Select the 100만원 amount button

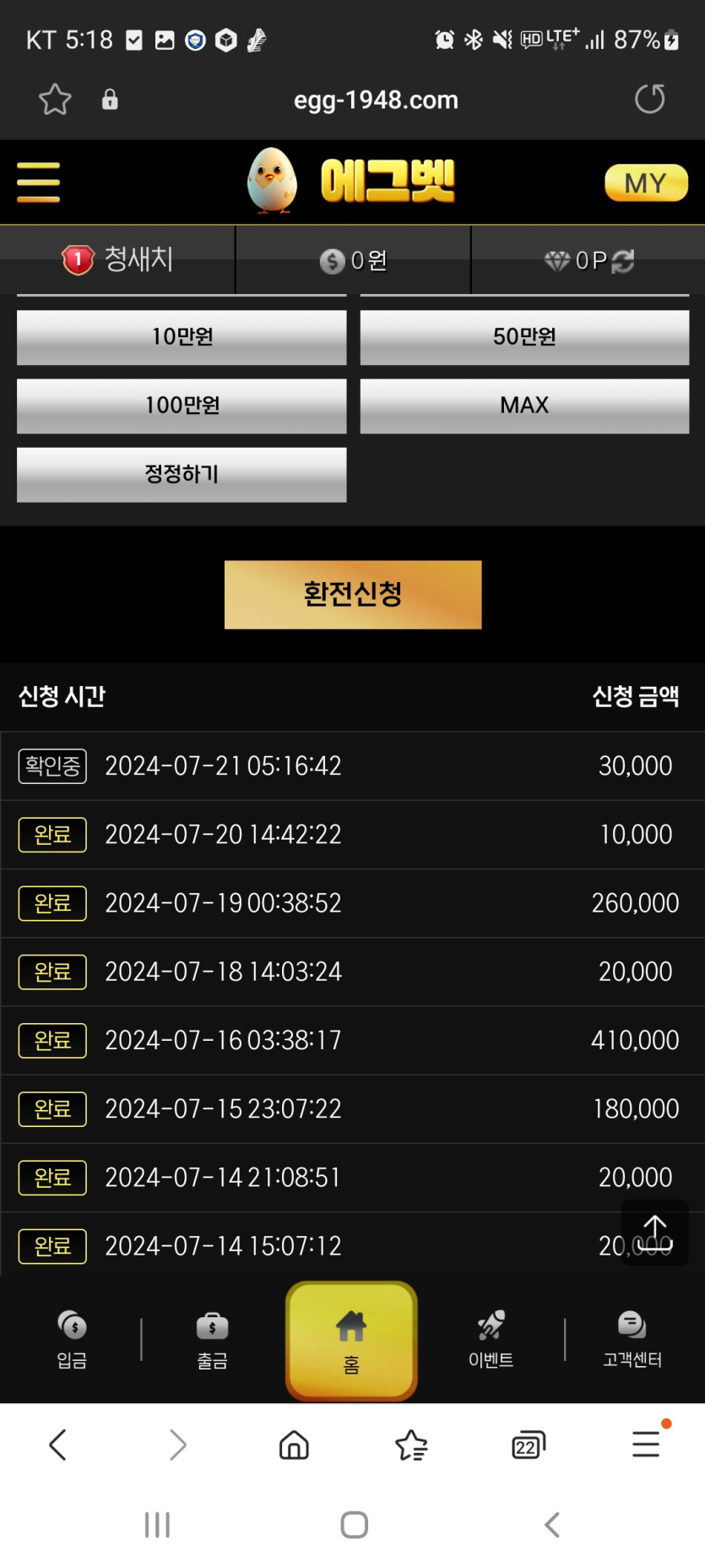tap(182, 406)
